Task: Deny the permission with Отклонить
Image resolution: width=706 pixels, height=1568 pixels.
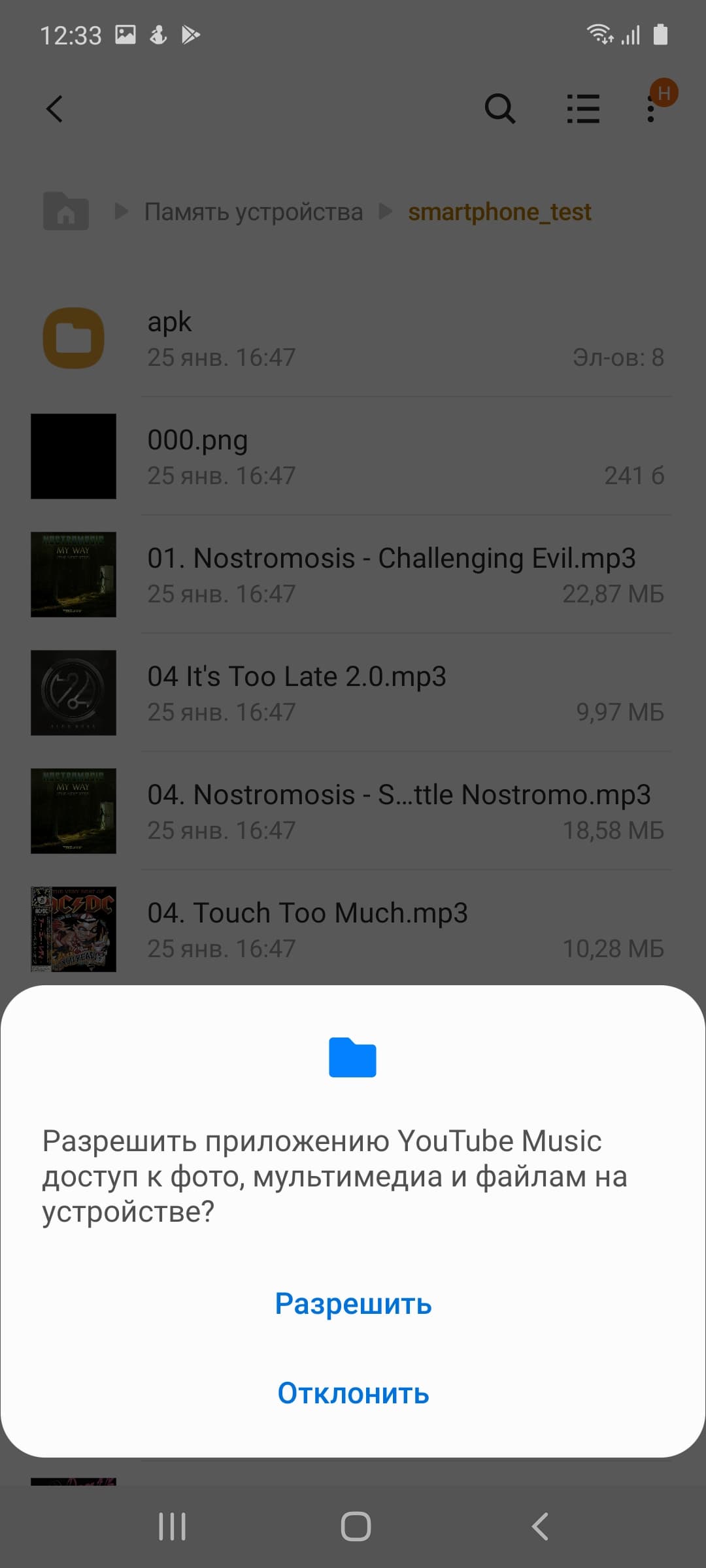Action: (353, 1394)
